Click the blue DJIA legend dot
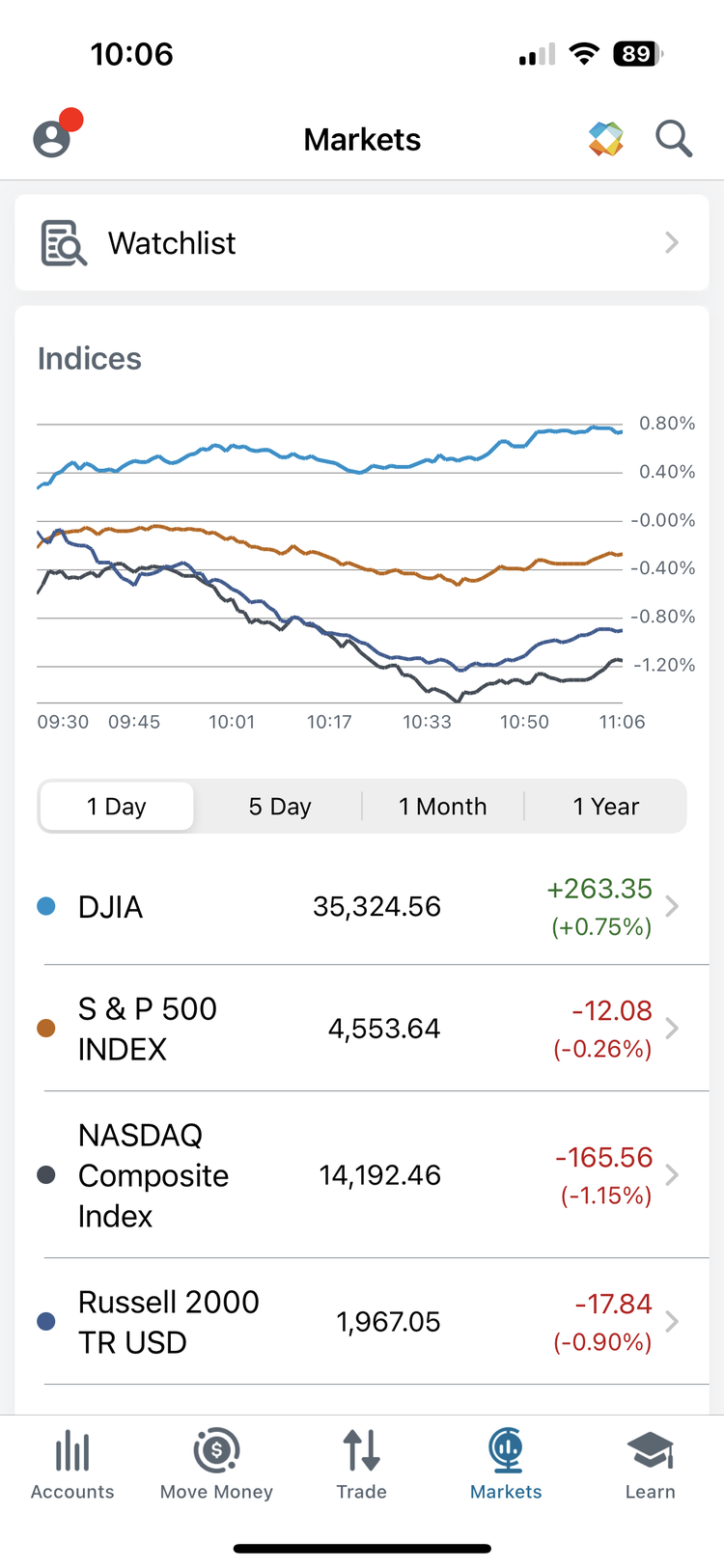 tap(45, 906)
